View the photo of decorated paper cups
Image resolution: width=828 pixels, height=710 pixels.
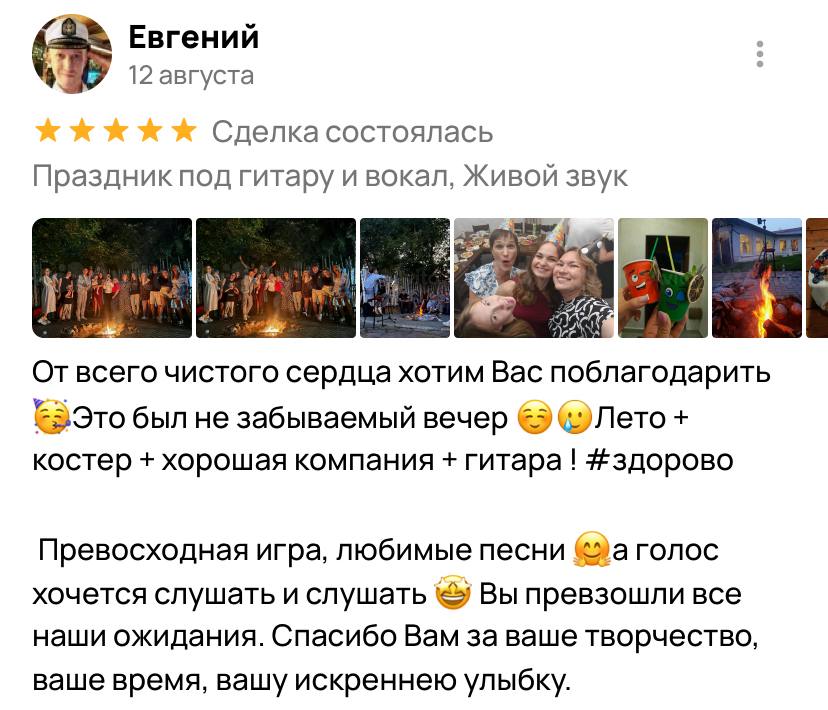(x=663, y=278)
